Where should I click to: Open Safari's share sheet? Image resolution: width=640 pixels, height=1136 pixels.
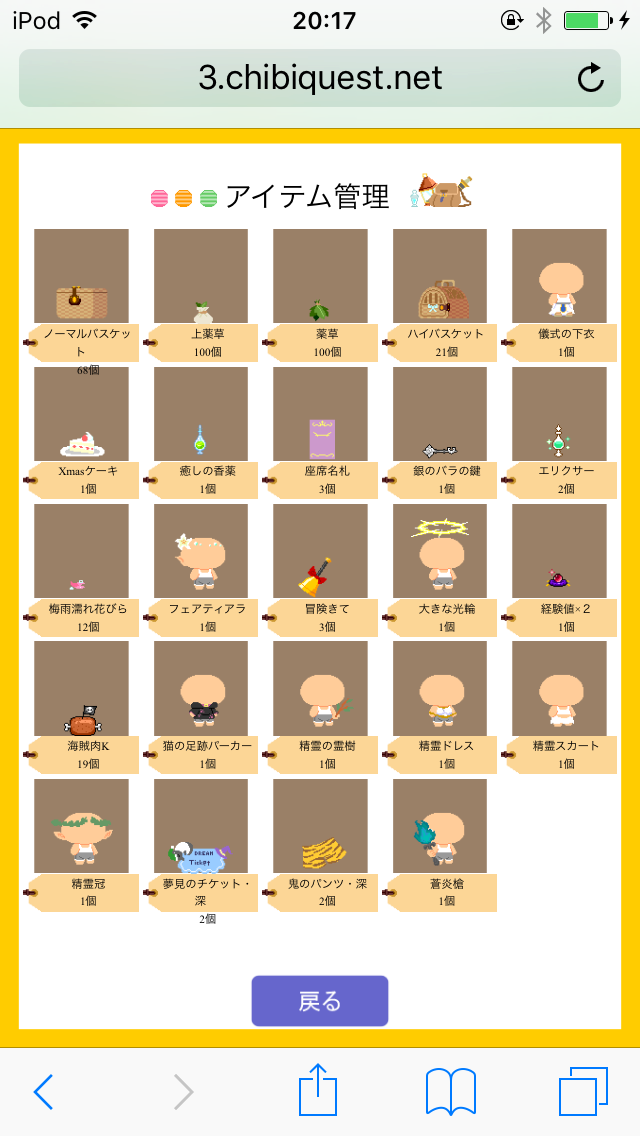point(319,1090)
